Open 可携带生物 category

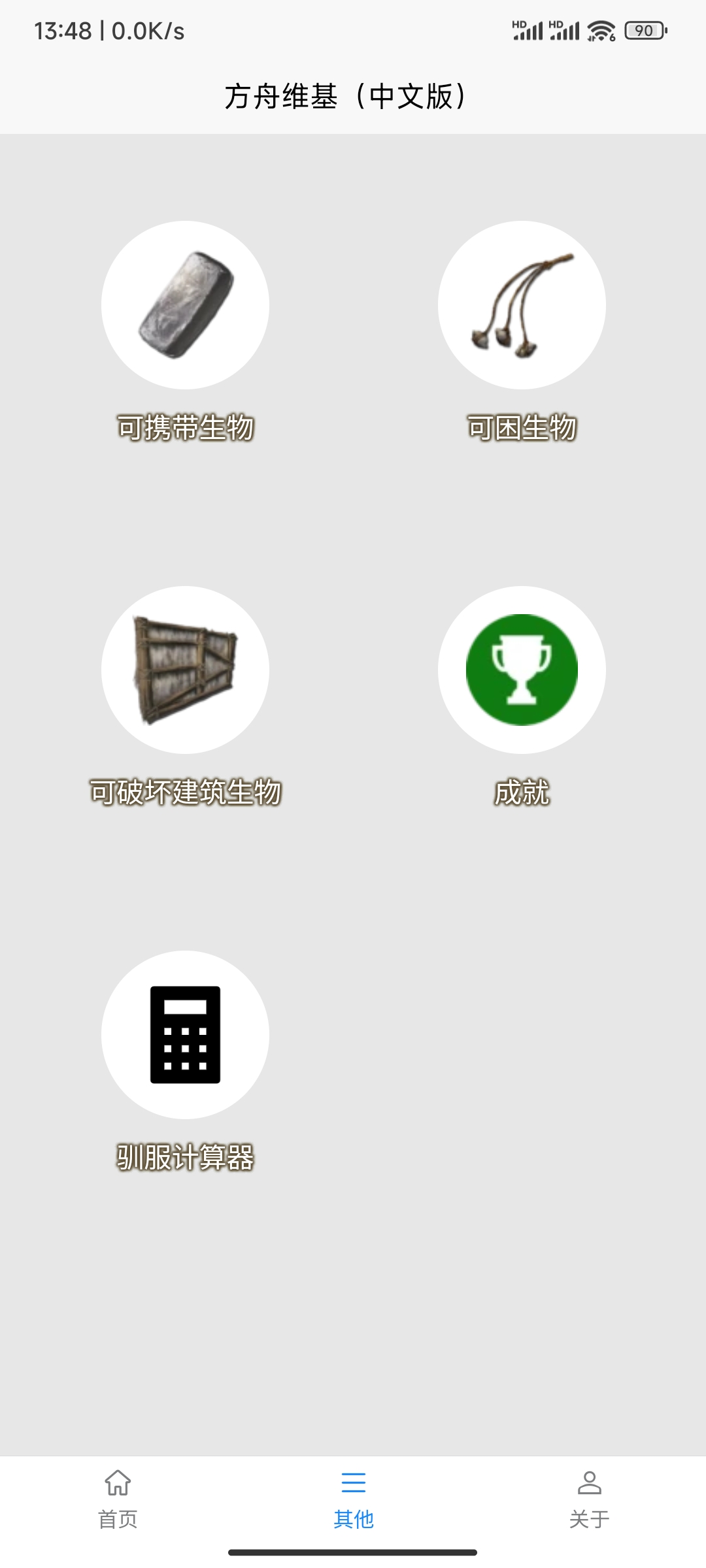tap(185, 305)
